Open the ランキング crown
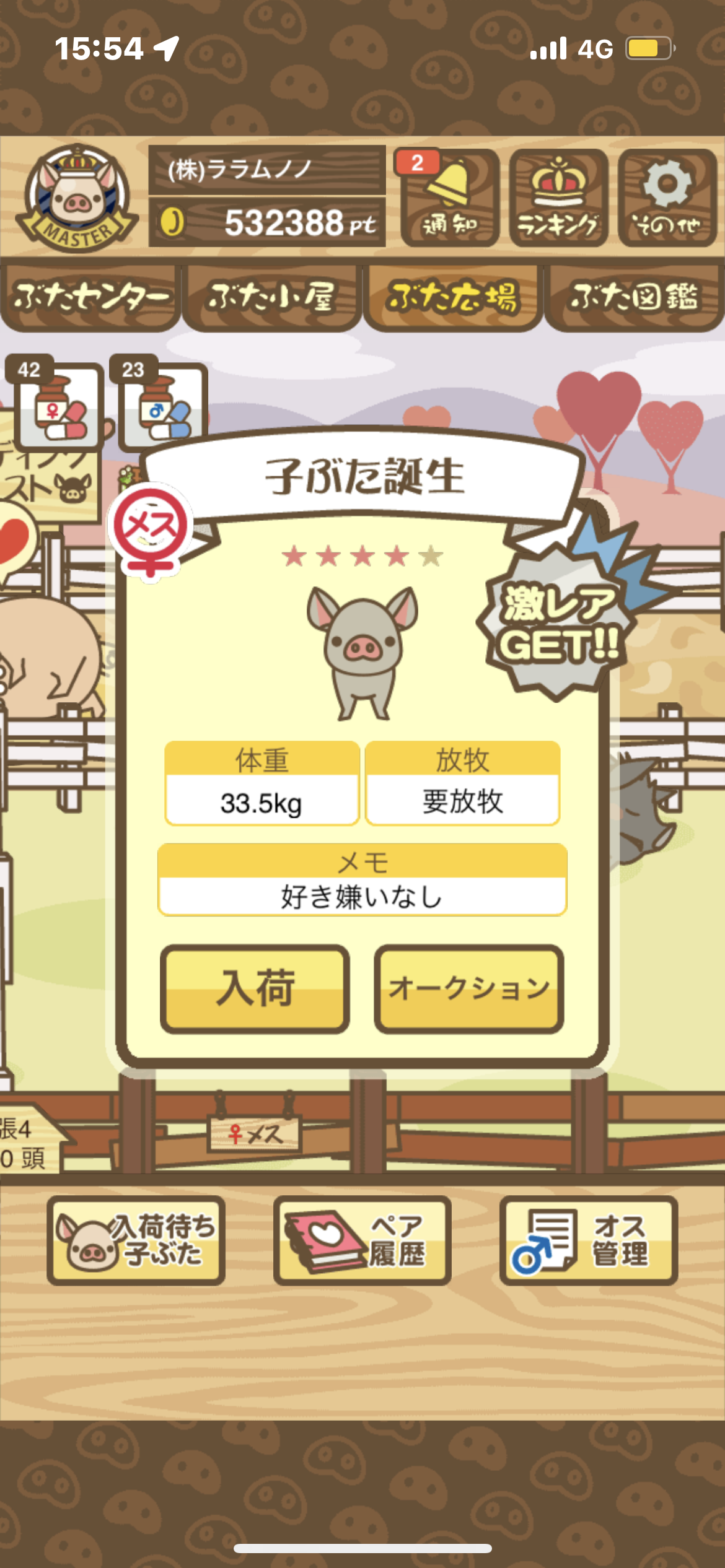The image size is (725, 1568). [558, 198]
